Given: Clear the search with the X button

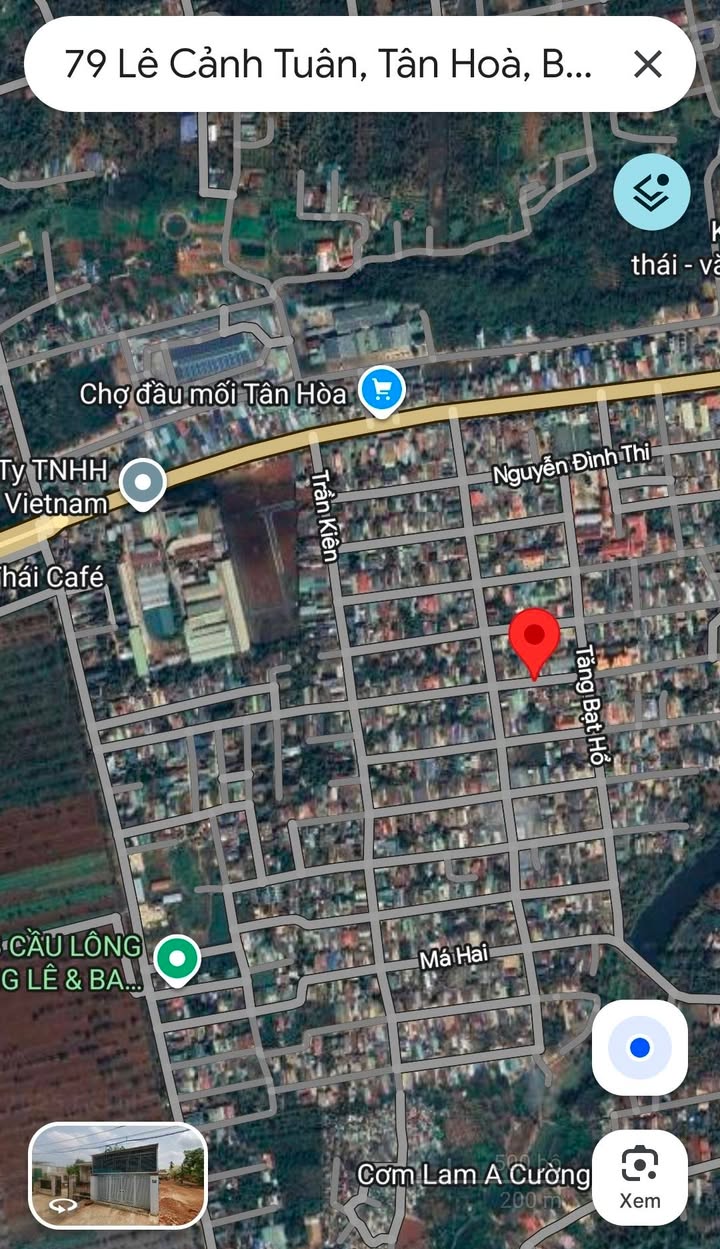Looking at the screenshot, I should click(648, 65).
